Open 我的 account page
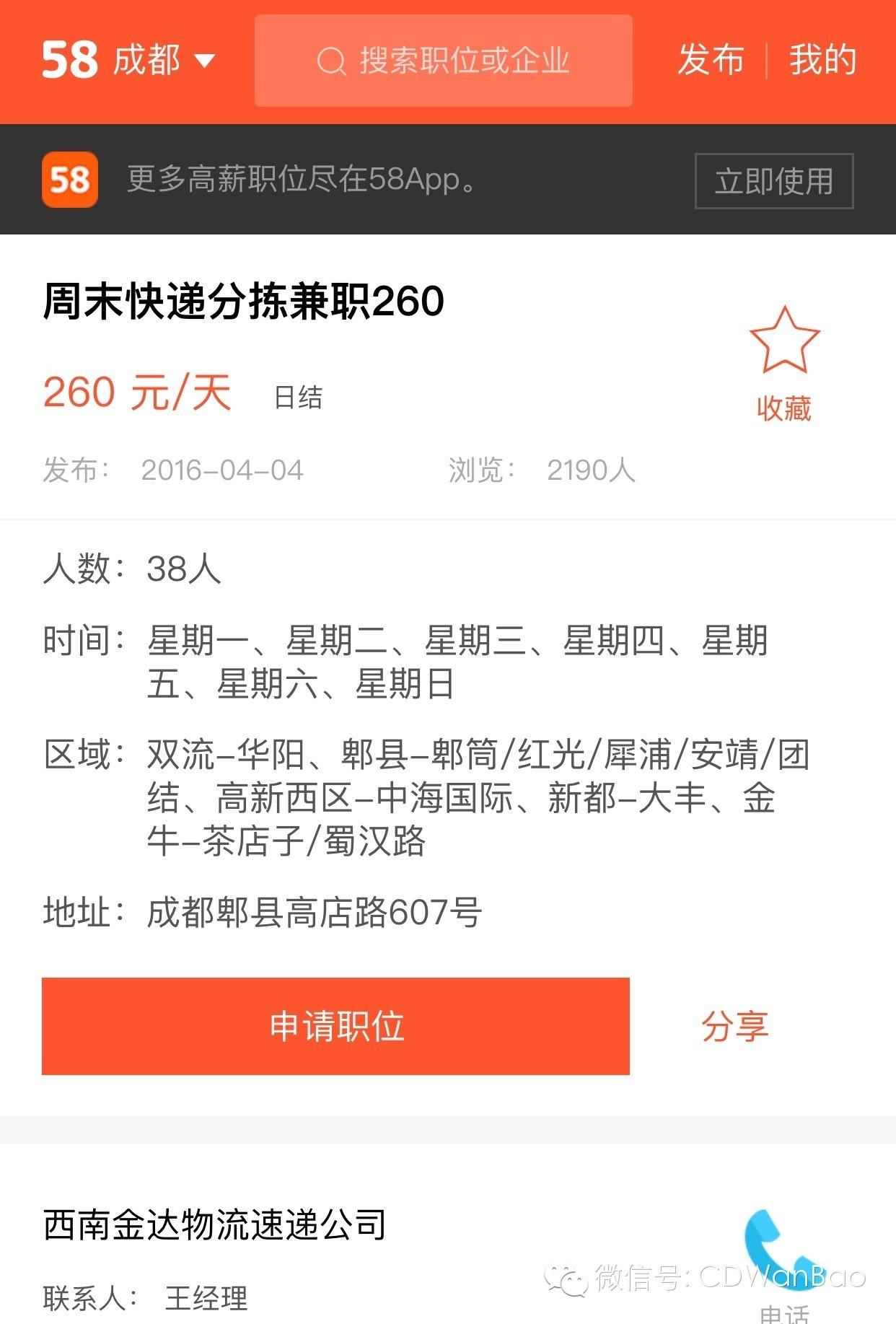 822,61
